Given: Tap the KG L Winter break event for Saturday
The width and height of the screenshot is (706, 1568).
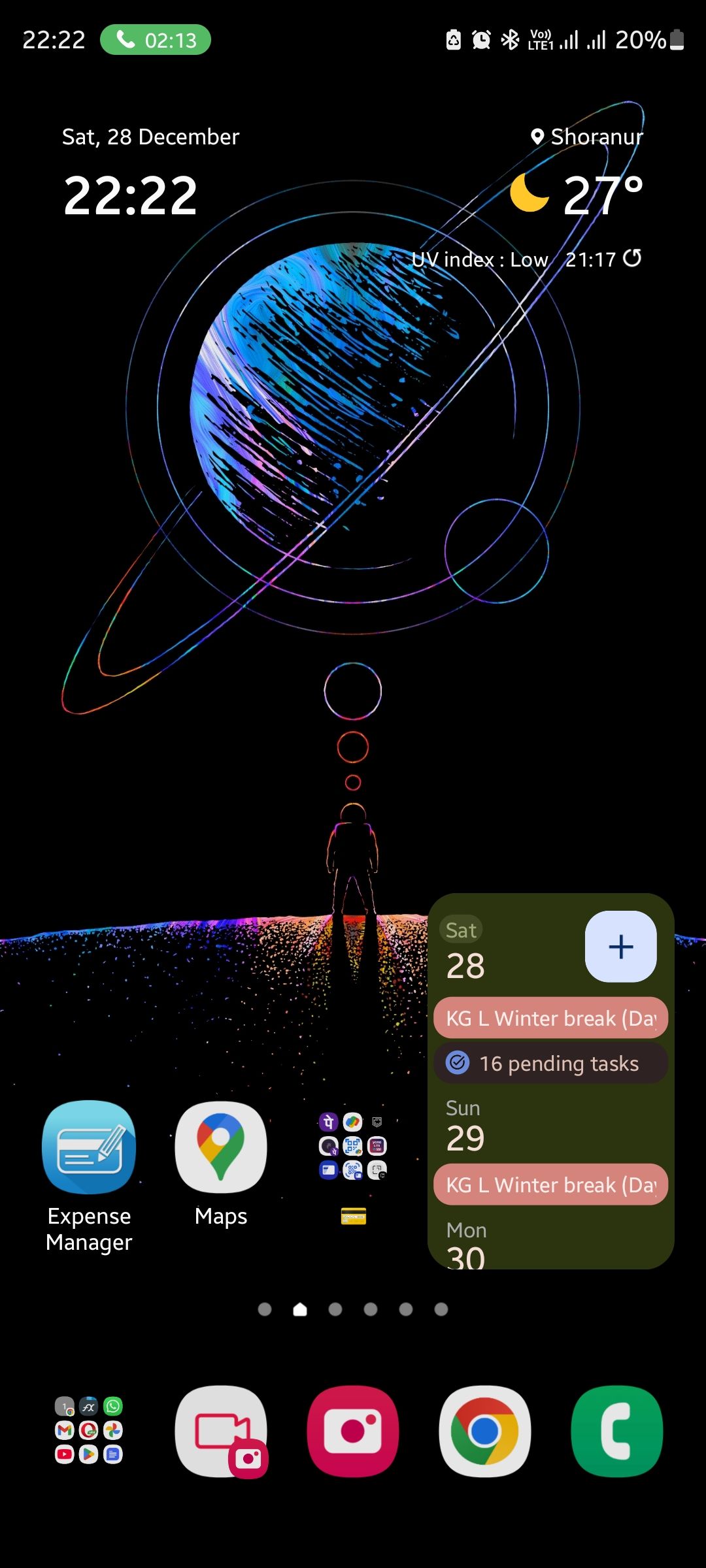Looking at the screenshot, I should click(x=550, y=1017).
